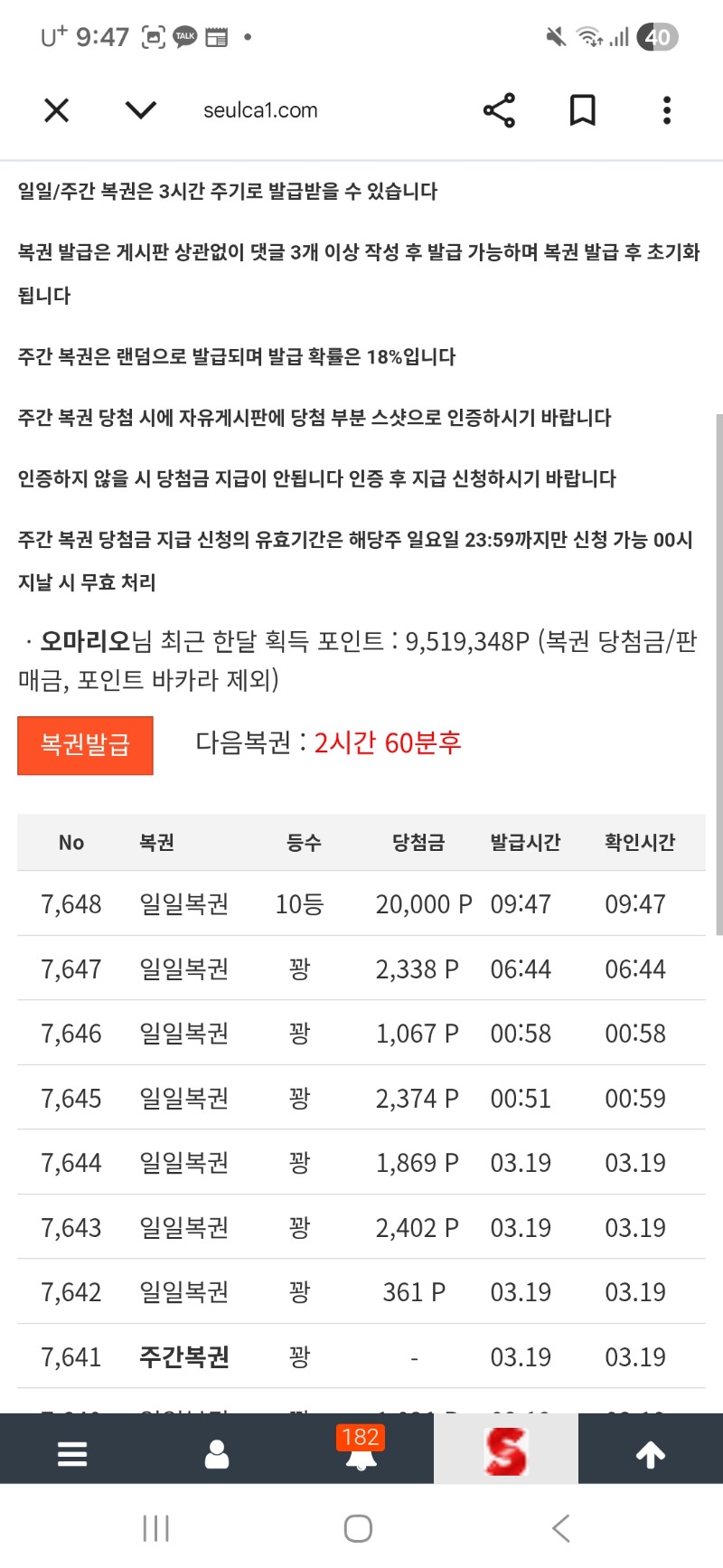Tap the 복권발급 button
The height and width of the screenshot is (1568, 723).
(85, 745)
